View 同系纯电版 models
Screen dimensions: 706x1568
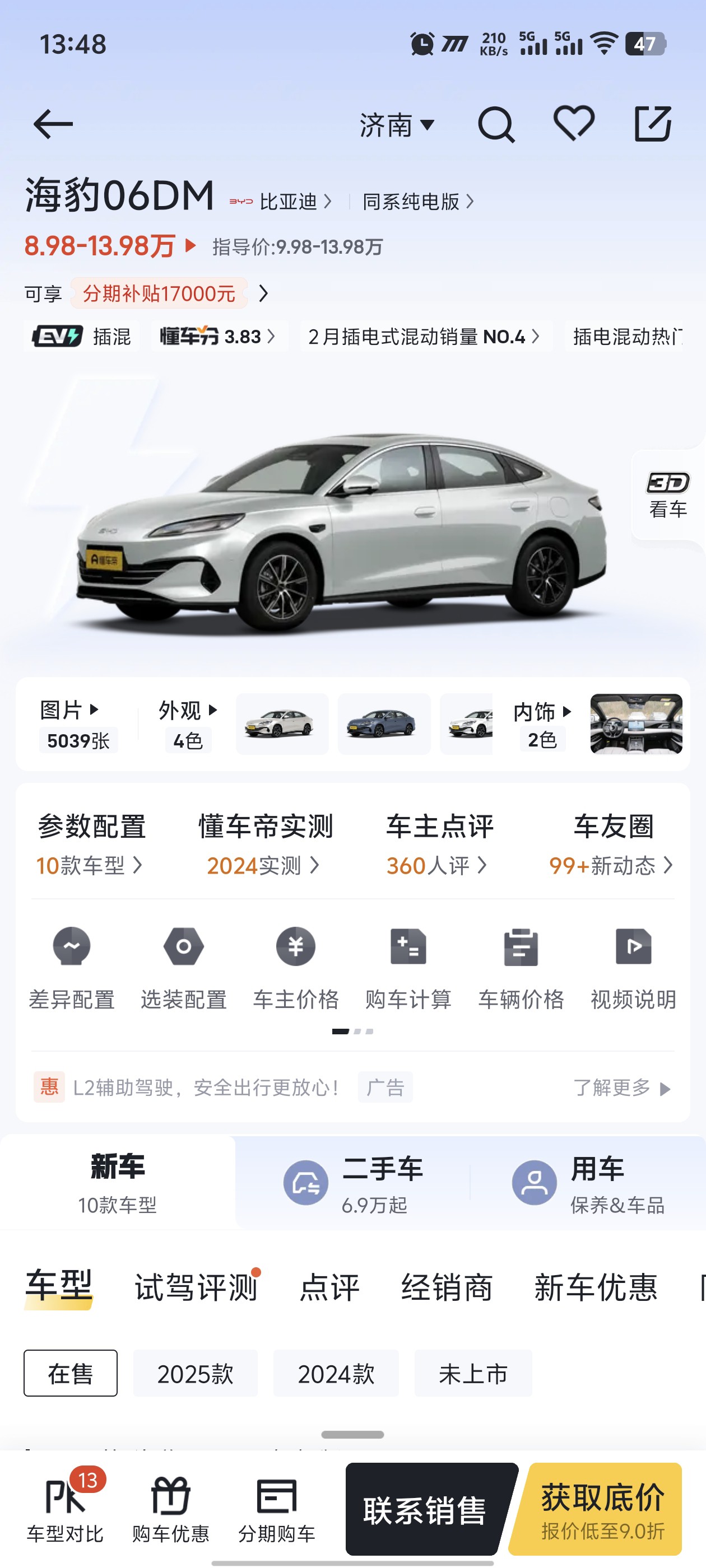tap(418, 202)
